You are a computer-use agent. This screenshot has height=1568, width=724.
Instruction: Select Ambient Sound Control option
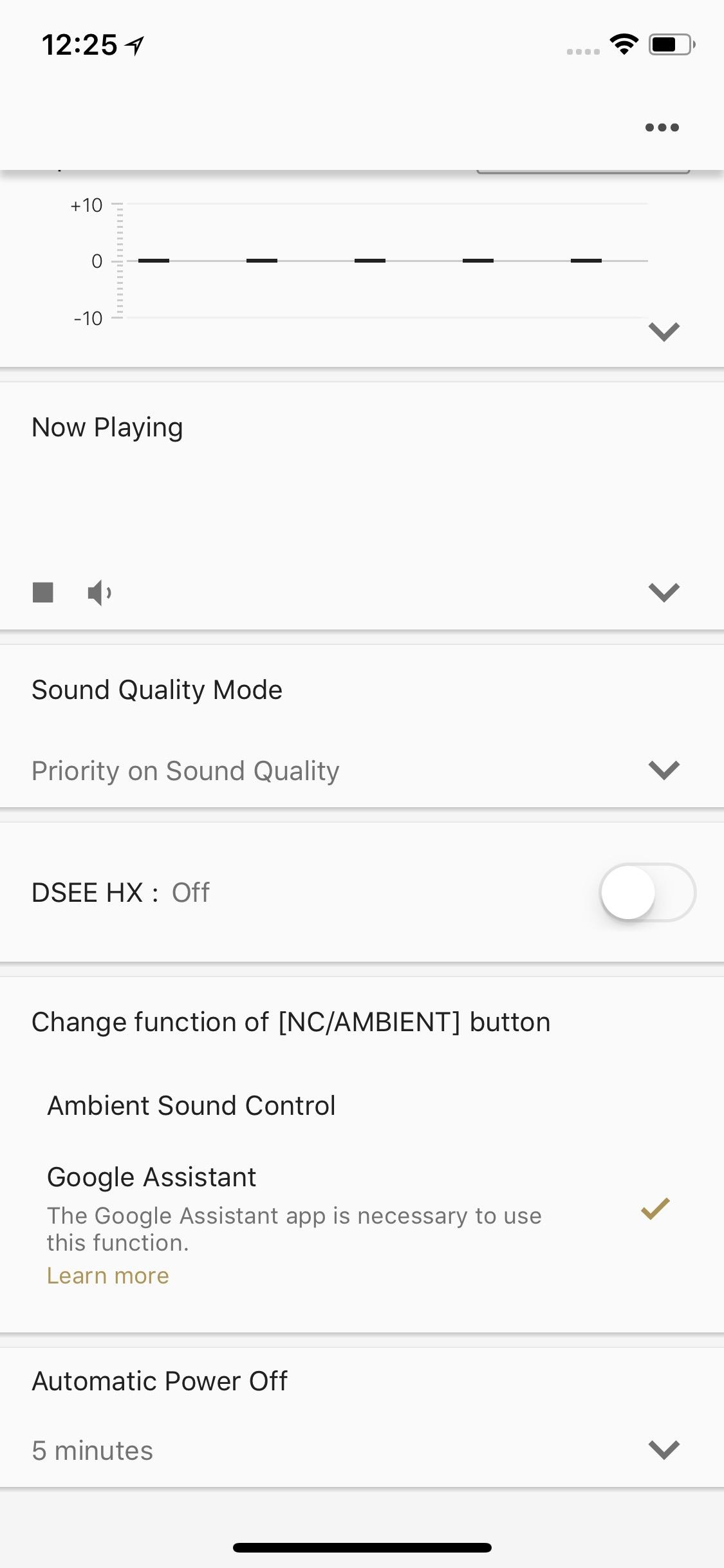tap(191, 1106)
